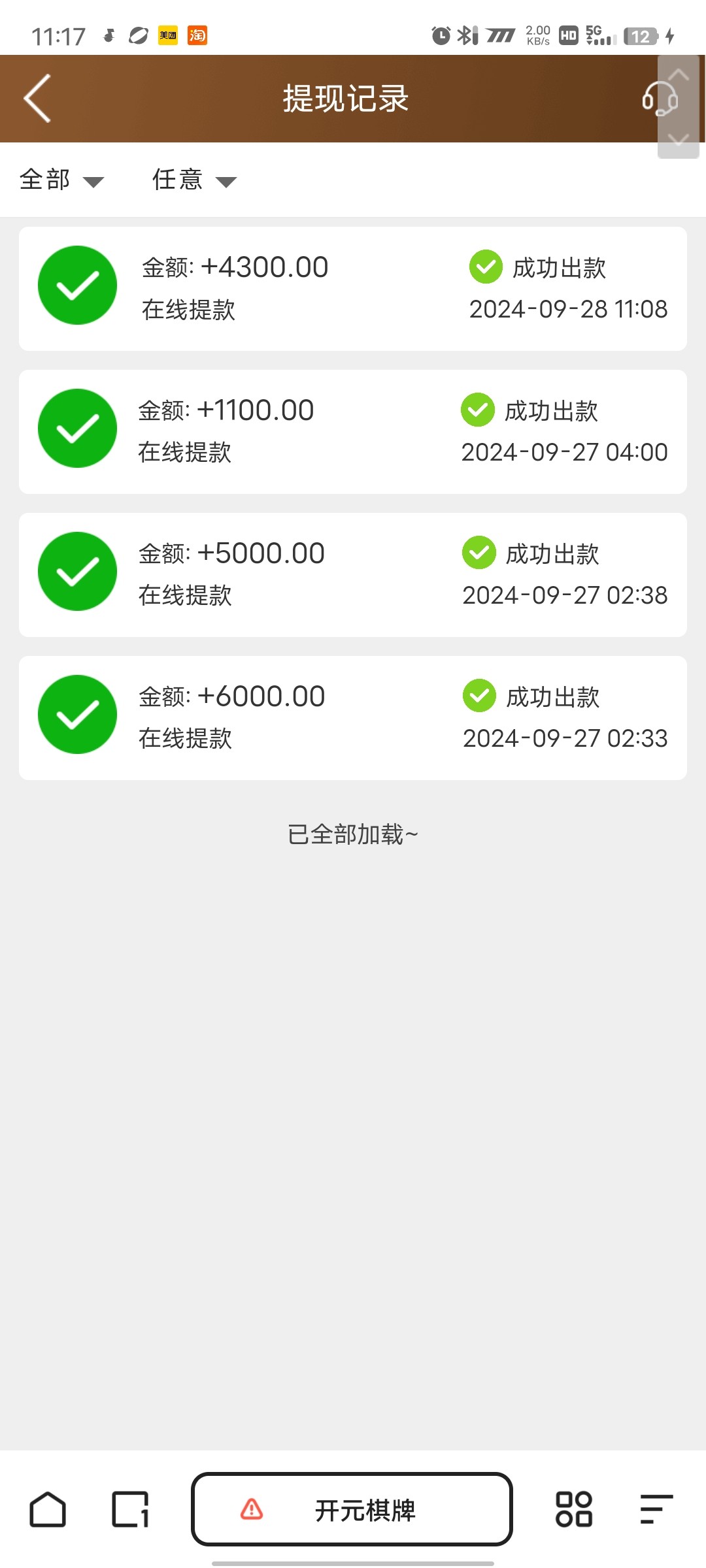
Task: Go back from the 提现记录 page
Action: [x=37, y=99]
